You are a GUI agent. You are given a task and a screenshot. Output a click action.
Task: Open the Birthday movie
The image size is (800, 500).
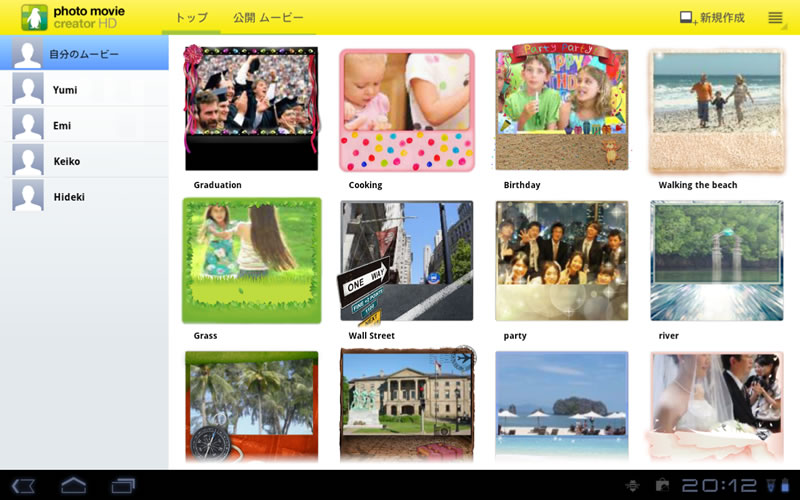pyautogui.click(x=561, y=108)
